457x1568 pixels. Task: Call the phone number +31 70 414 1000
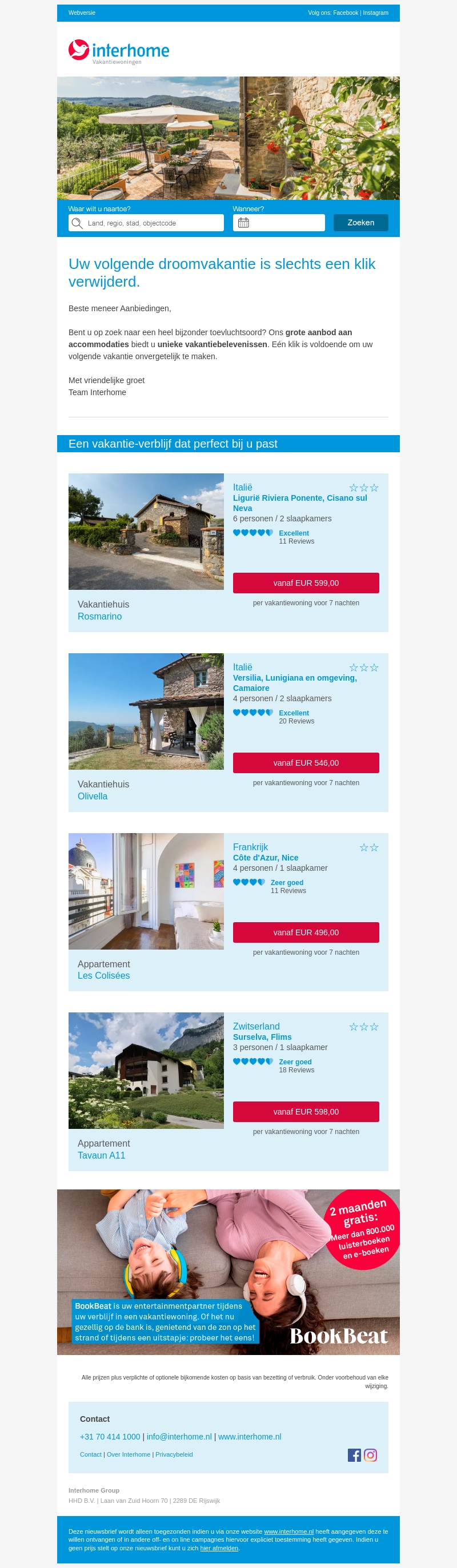pos(110,1437)
